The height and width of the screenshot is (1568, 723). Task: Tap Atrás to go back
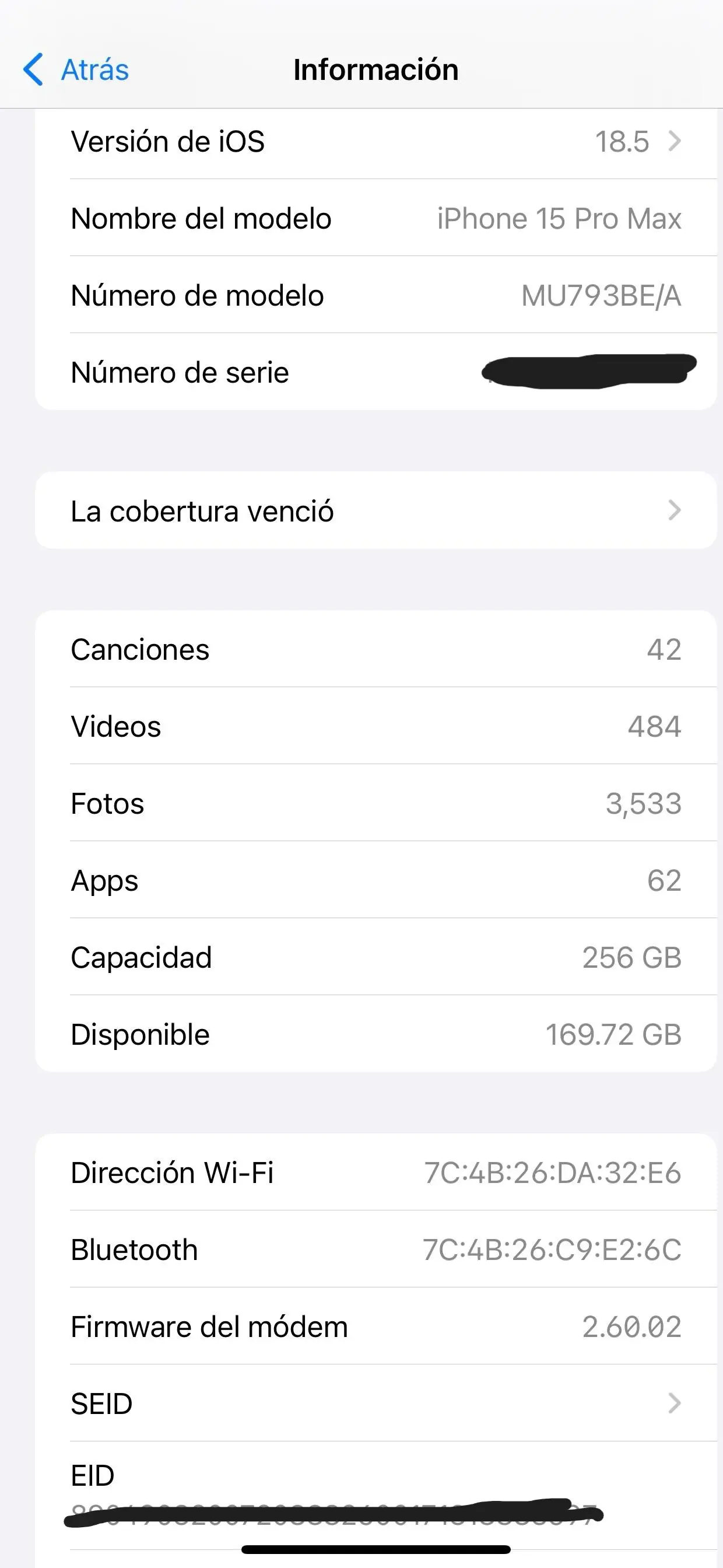coord(94,69)
